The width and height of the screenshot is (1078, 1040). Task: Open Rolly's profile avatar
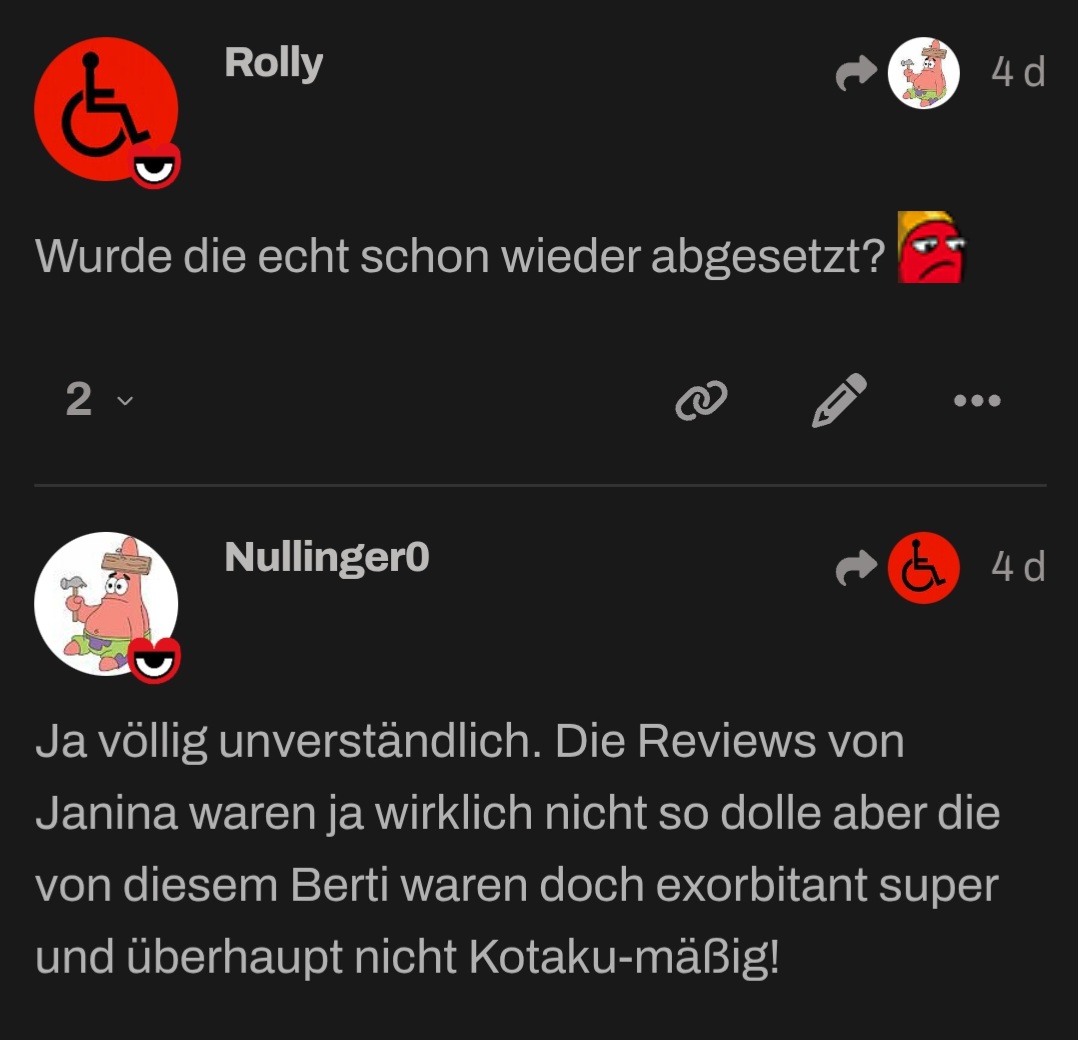[106, 109]
